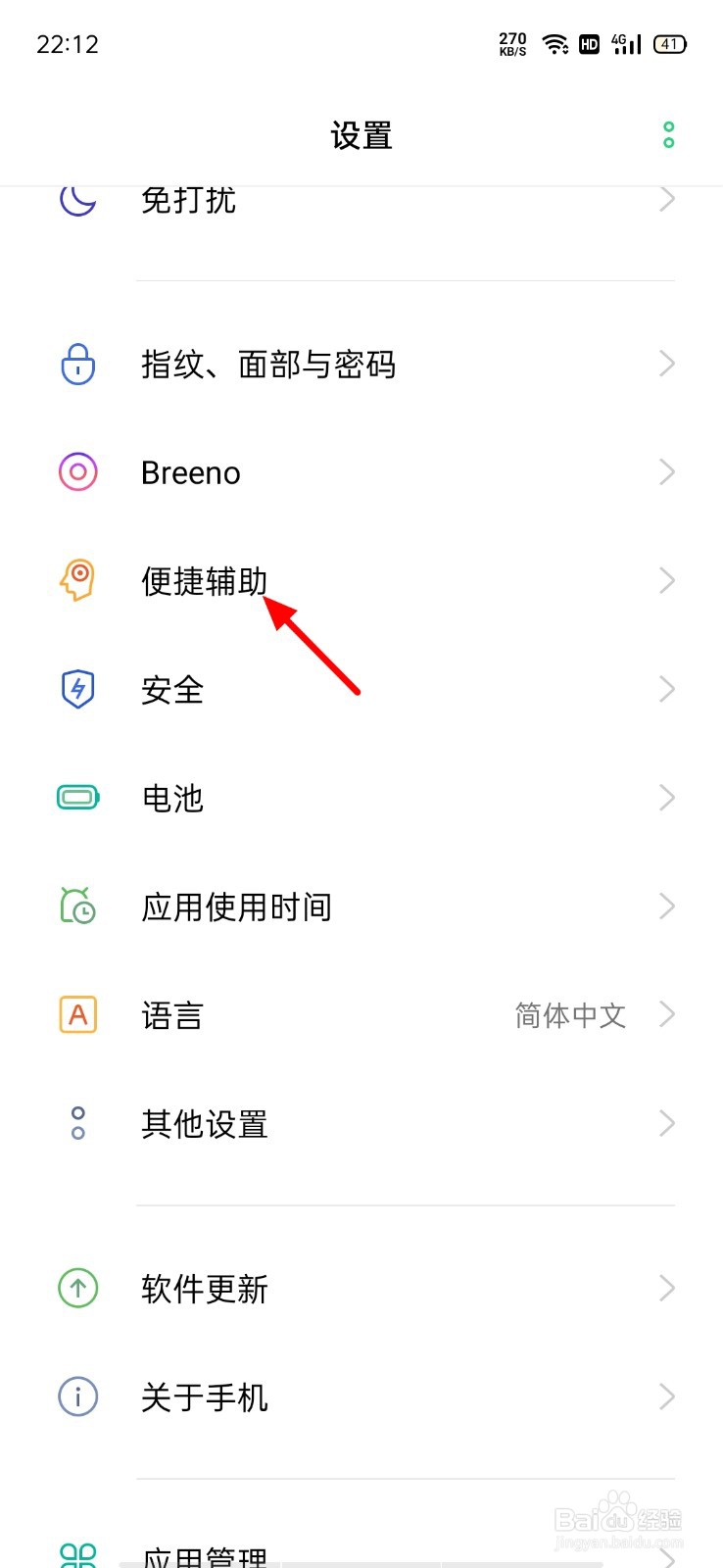The height and width of the screenshot is (1568, 723).
Task: Click the Wi-Fi status bar icon
Action: [555, 44]
